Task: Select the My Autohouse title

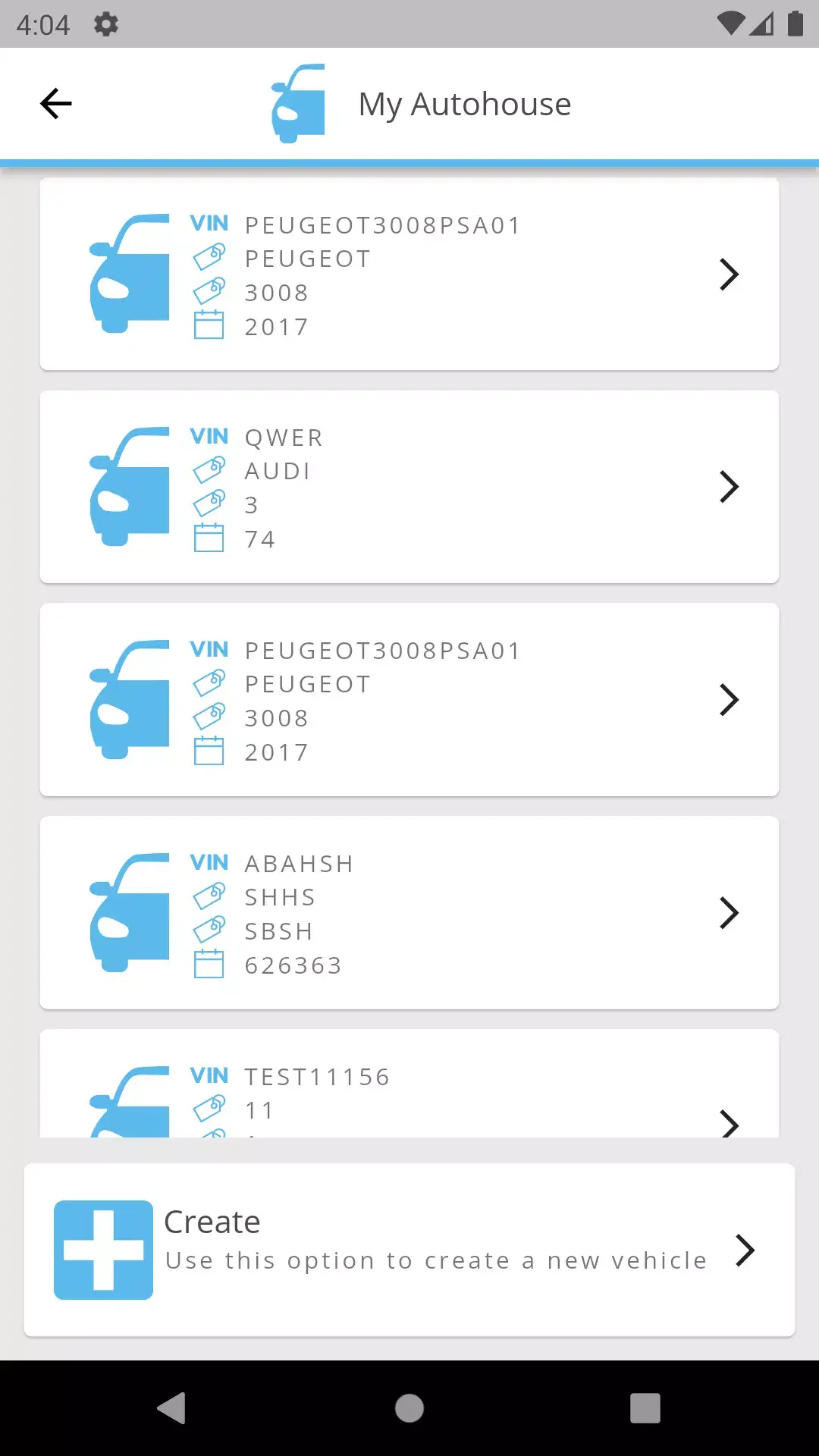Action: point(466,104)
